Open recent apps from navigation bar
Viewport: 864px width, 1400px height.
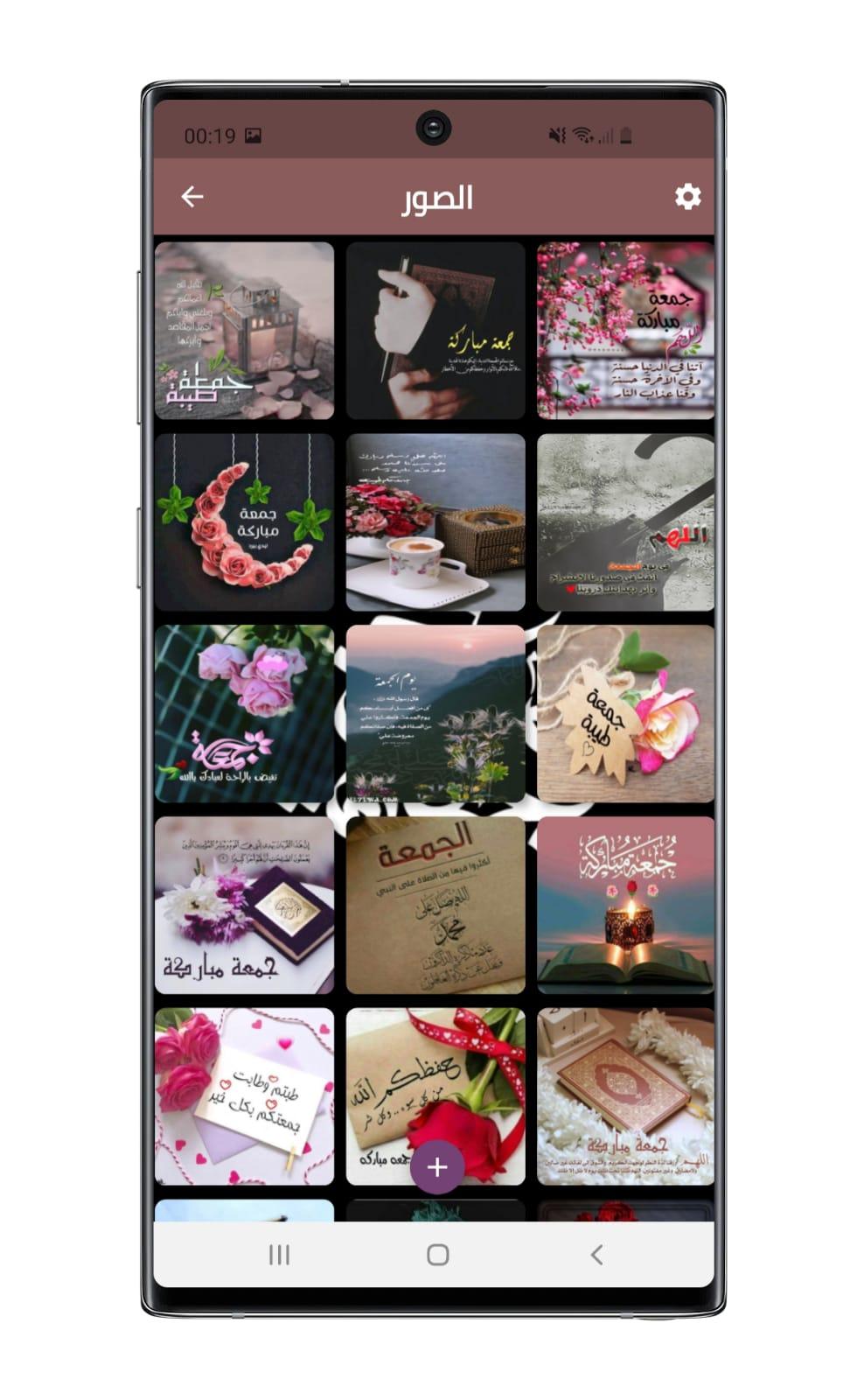pyautogui.click(x=279, y=1255)
